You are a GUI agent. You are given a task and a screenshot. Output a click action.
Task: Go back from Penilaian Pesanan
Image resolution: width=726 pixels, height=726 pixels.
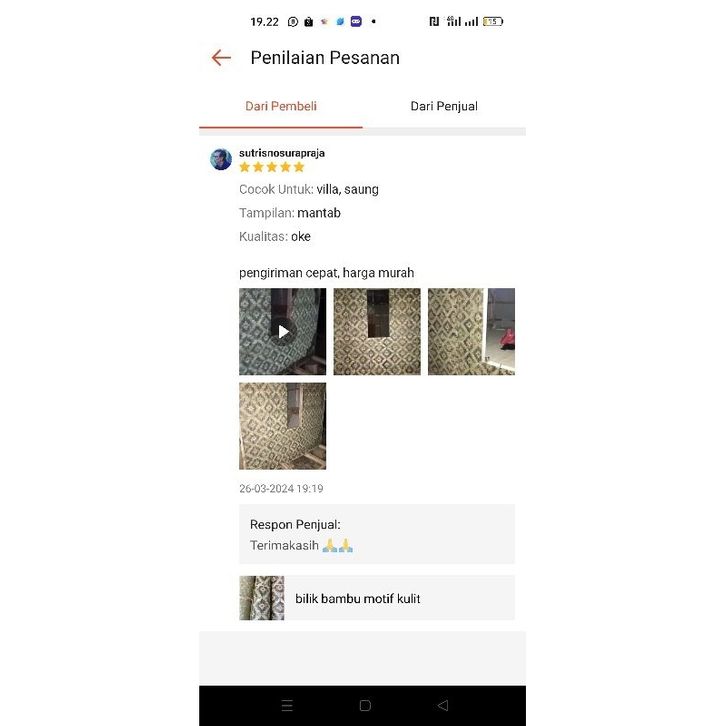(x=221, y=58)
